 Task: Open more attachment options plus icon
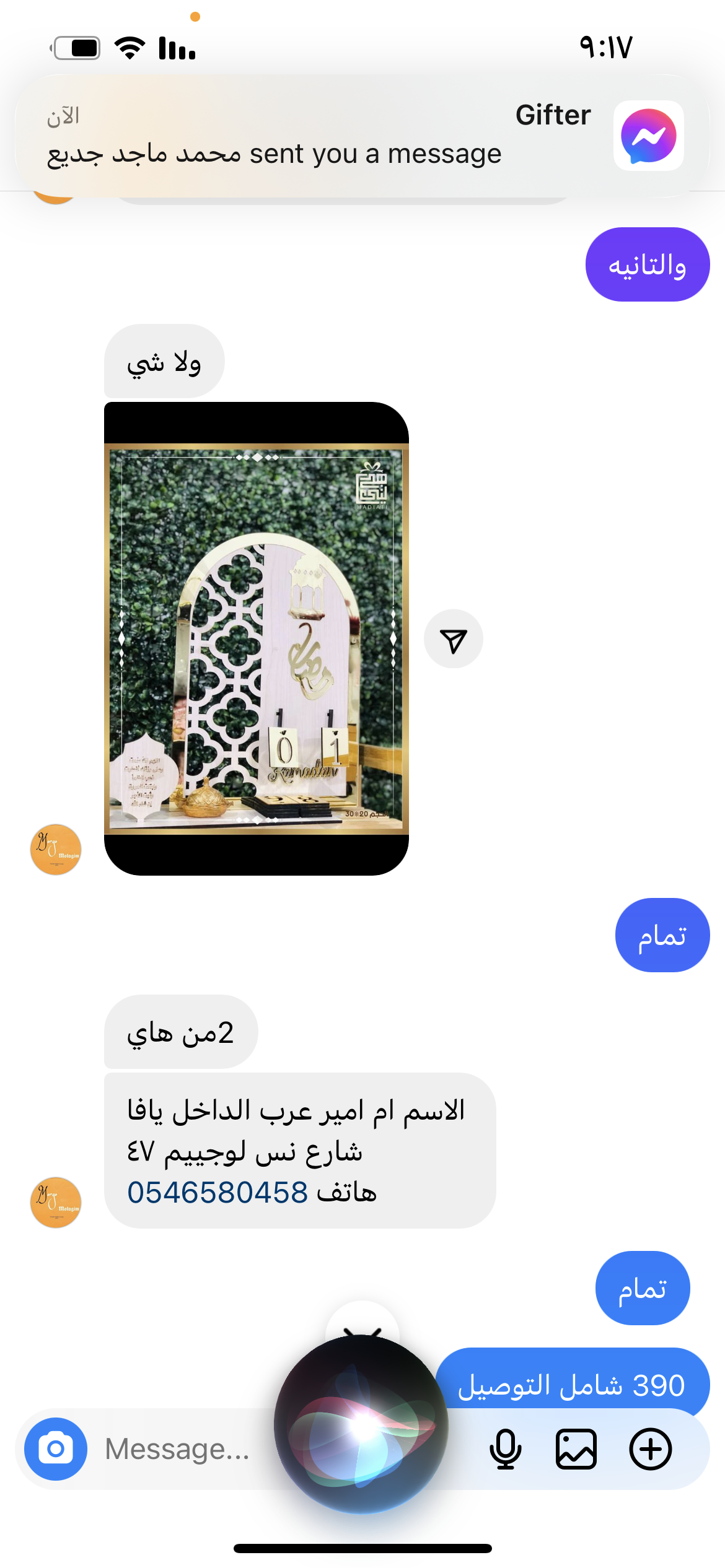click(650, 1449)
